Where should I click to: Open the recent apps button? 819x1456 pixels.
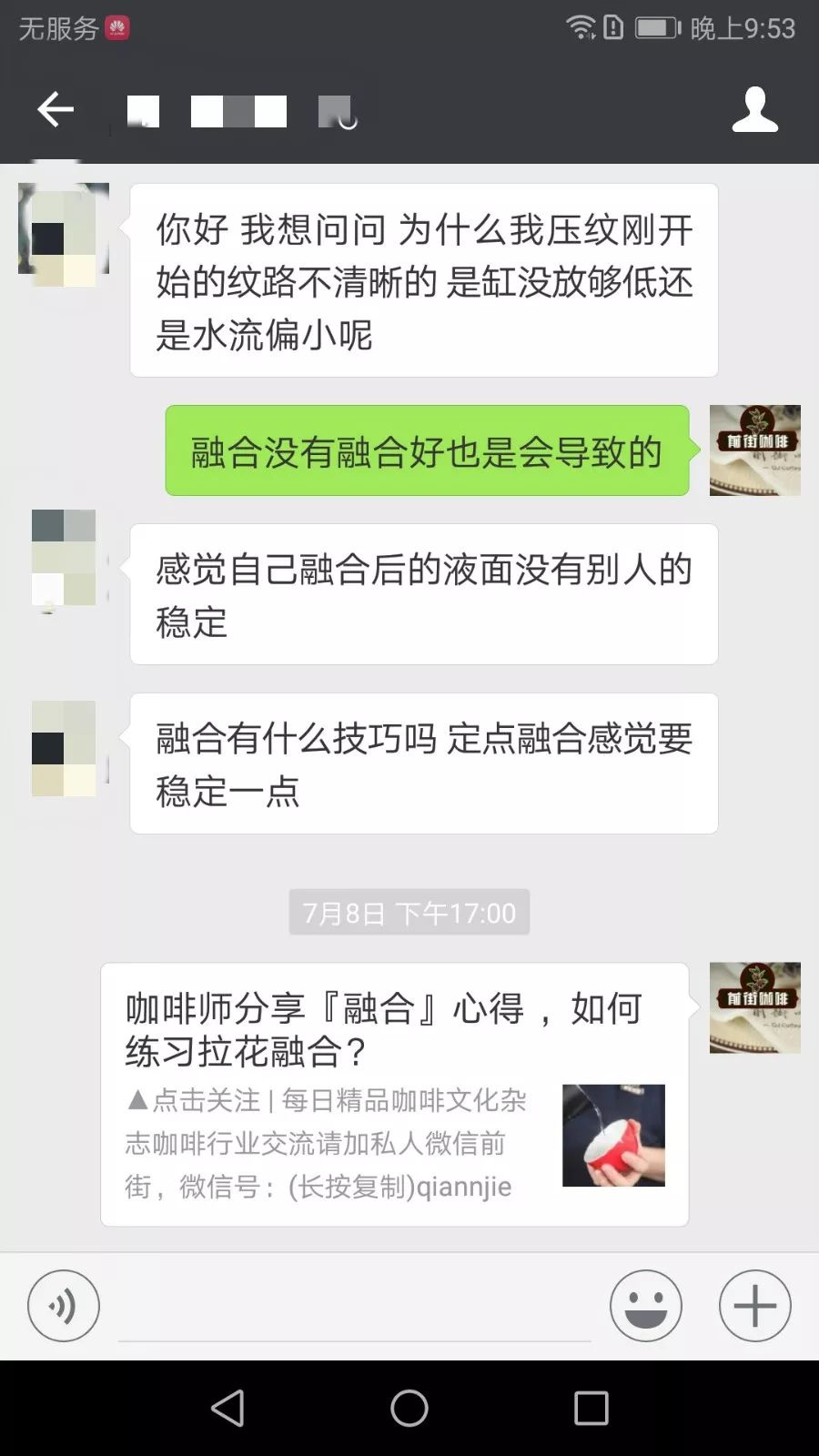click(591, 1408)
